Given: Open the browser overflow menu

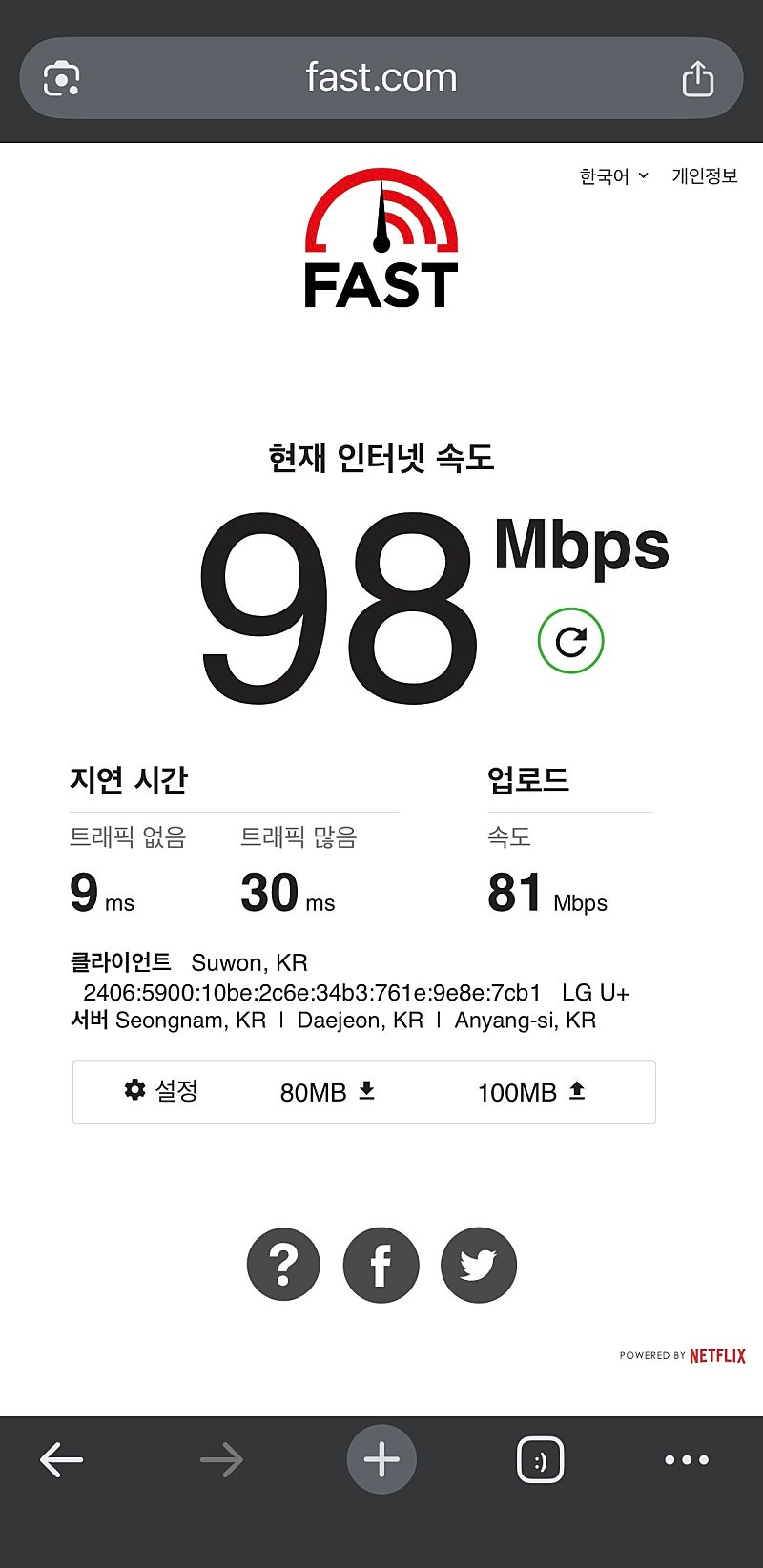Looking at the screenshot, I should (x=687, y=1459).
